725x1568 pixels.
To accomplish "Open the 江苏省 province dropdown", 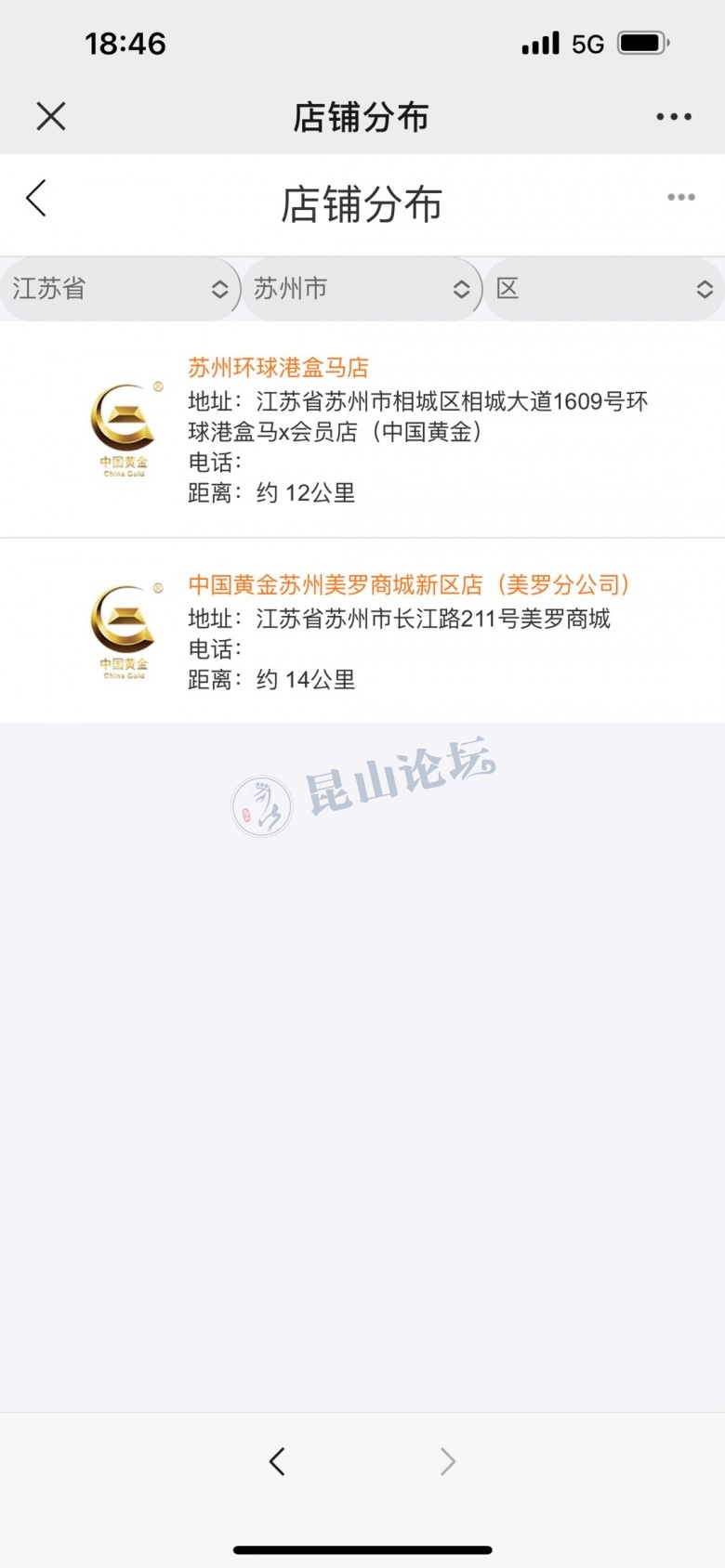I will coord(120,289).
